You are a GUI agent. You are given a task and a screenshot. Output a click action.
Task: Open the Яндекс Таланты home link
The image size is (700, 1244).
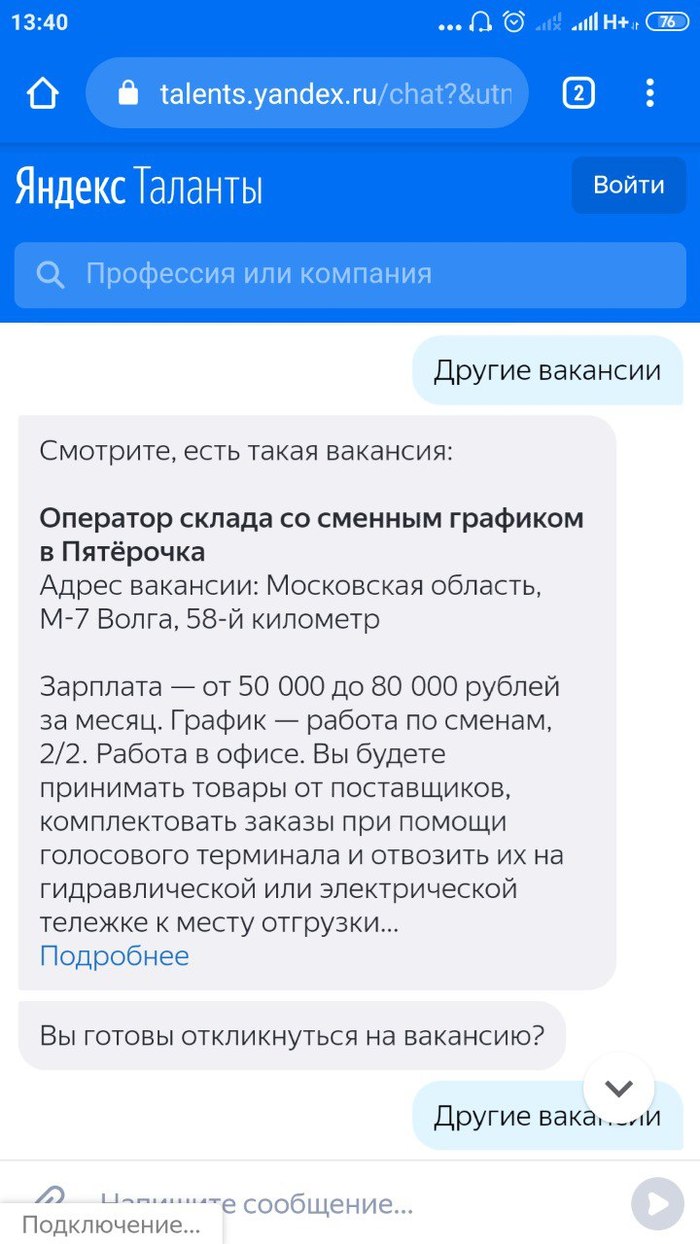coord(139,187)
